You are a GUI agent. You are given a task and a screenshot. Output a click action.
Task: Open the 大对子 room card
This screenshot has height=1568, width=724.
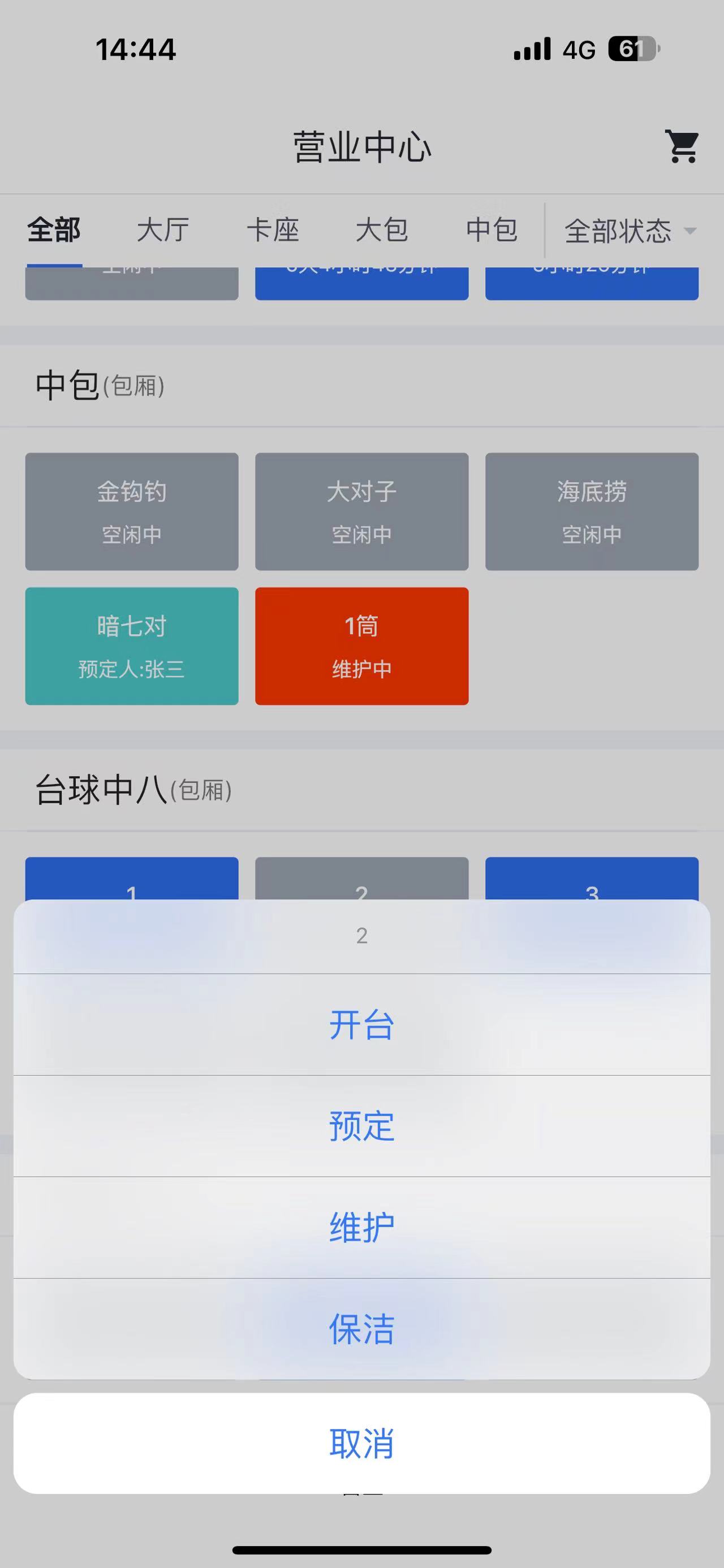click(x=361, y=512)
